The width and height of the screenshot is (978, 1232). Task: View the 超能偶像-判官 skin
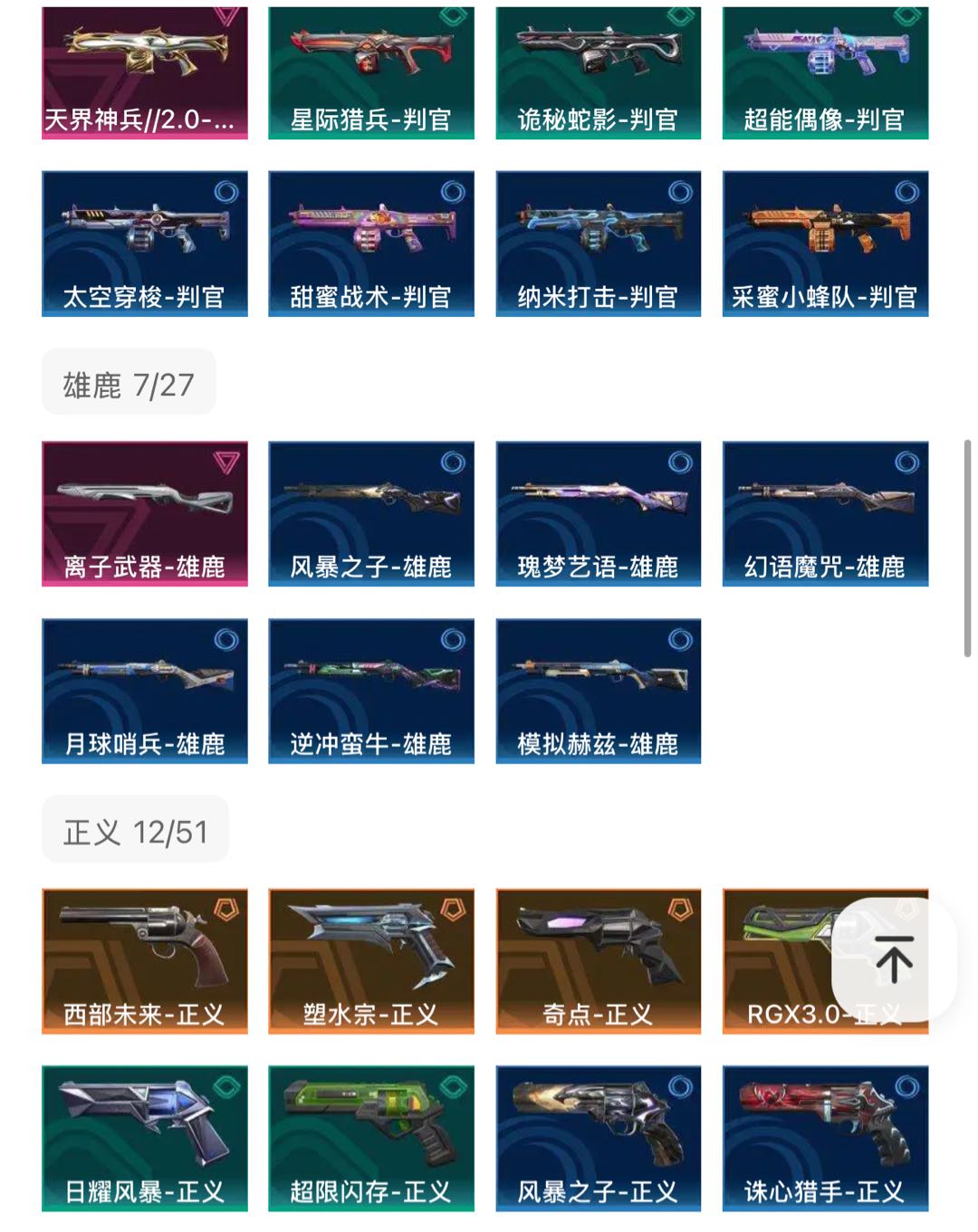[825, 72]
